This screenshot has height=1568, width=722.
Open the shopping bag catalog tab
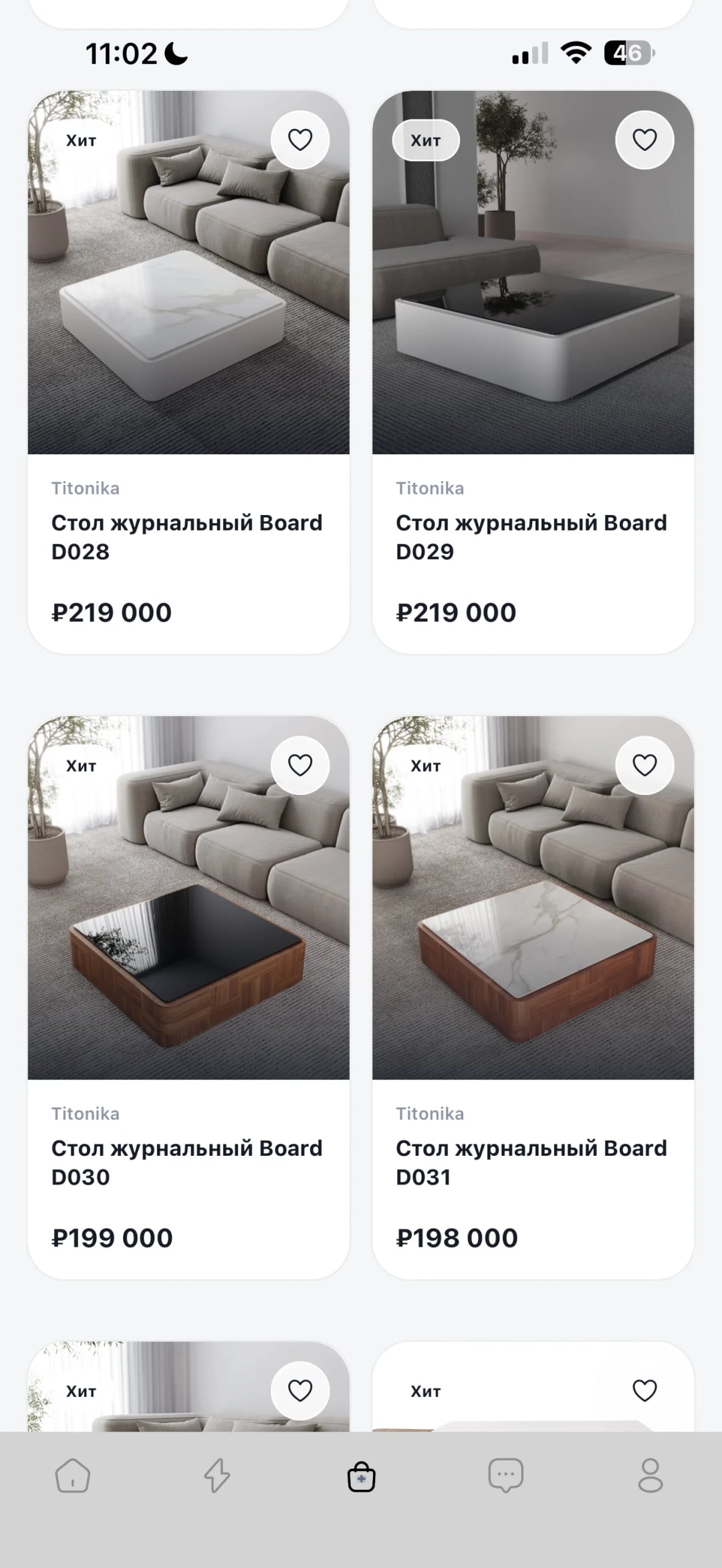click(x=361, y=1476)
